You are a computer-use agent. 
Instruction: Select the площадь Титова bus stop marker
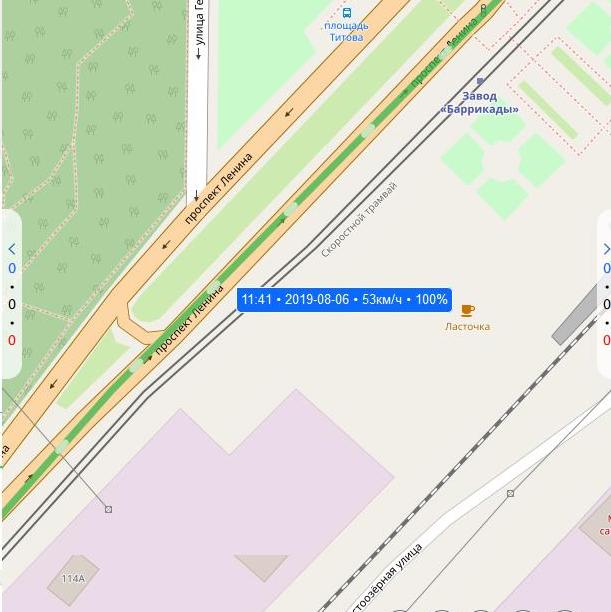347,13
